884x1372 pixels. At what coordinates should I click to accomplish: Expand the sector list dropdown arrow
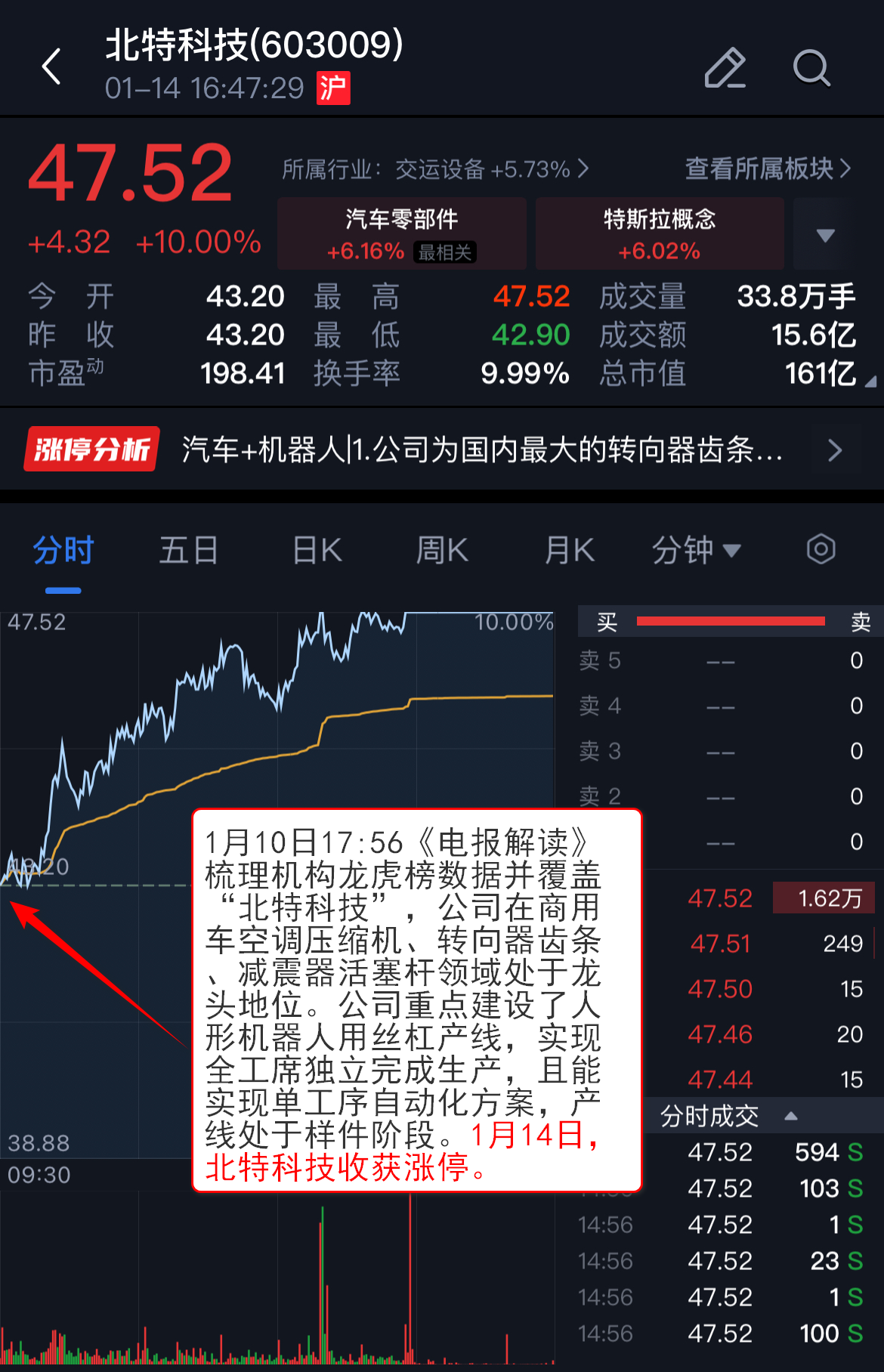click(x=825, y=235)
